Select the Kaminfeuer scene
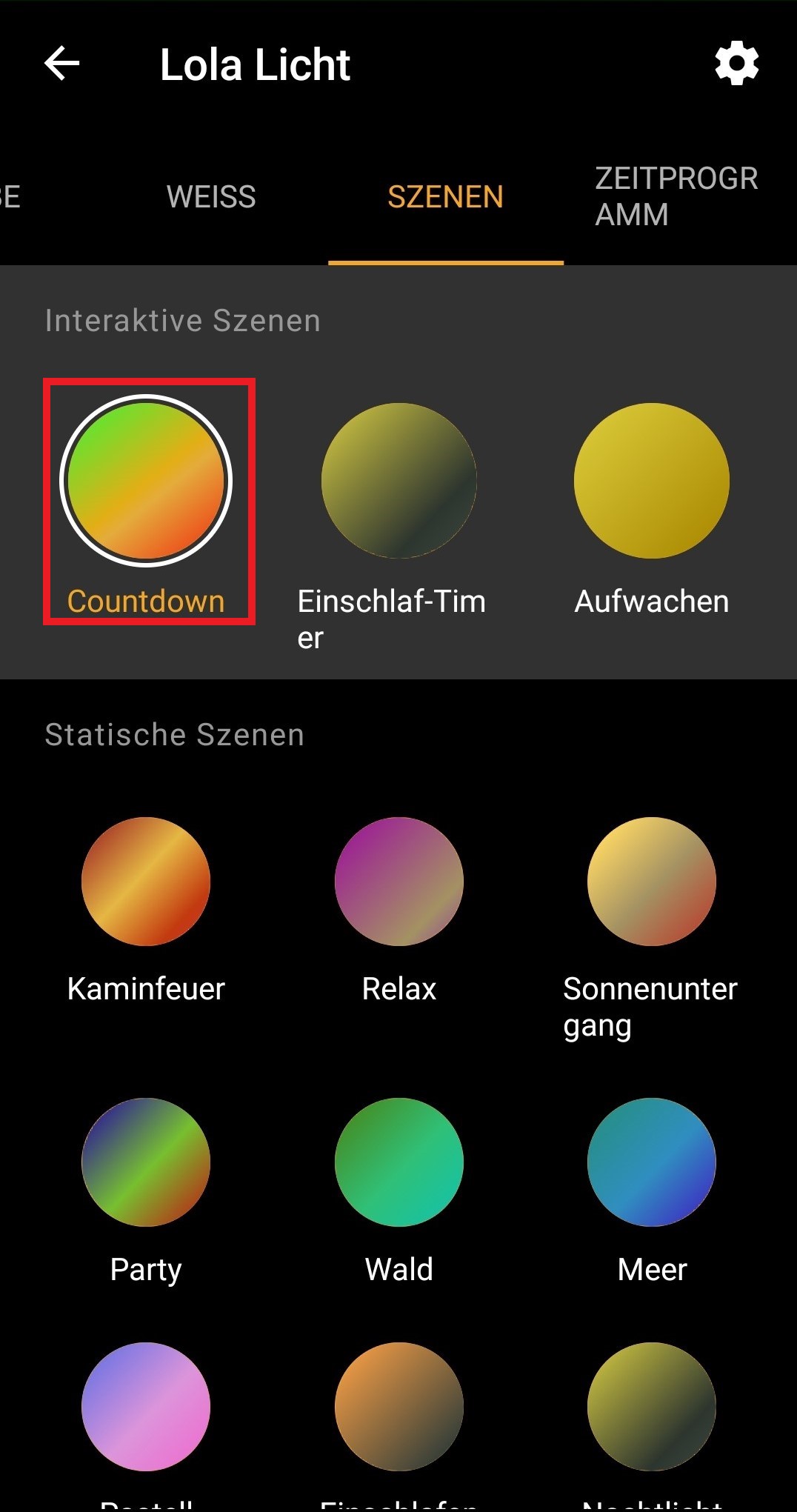 pyautogui.click(x=146, y=882)
